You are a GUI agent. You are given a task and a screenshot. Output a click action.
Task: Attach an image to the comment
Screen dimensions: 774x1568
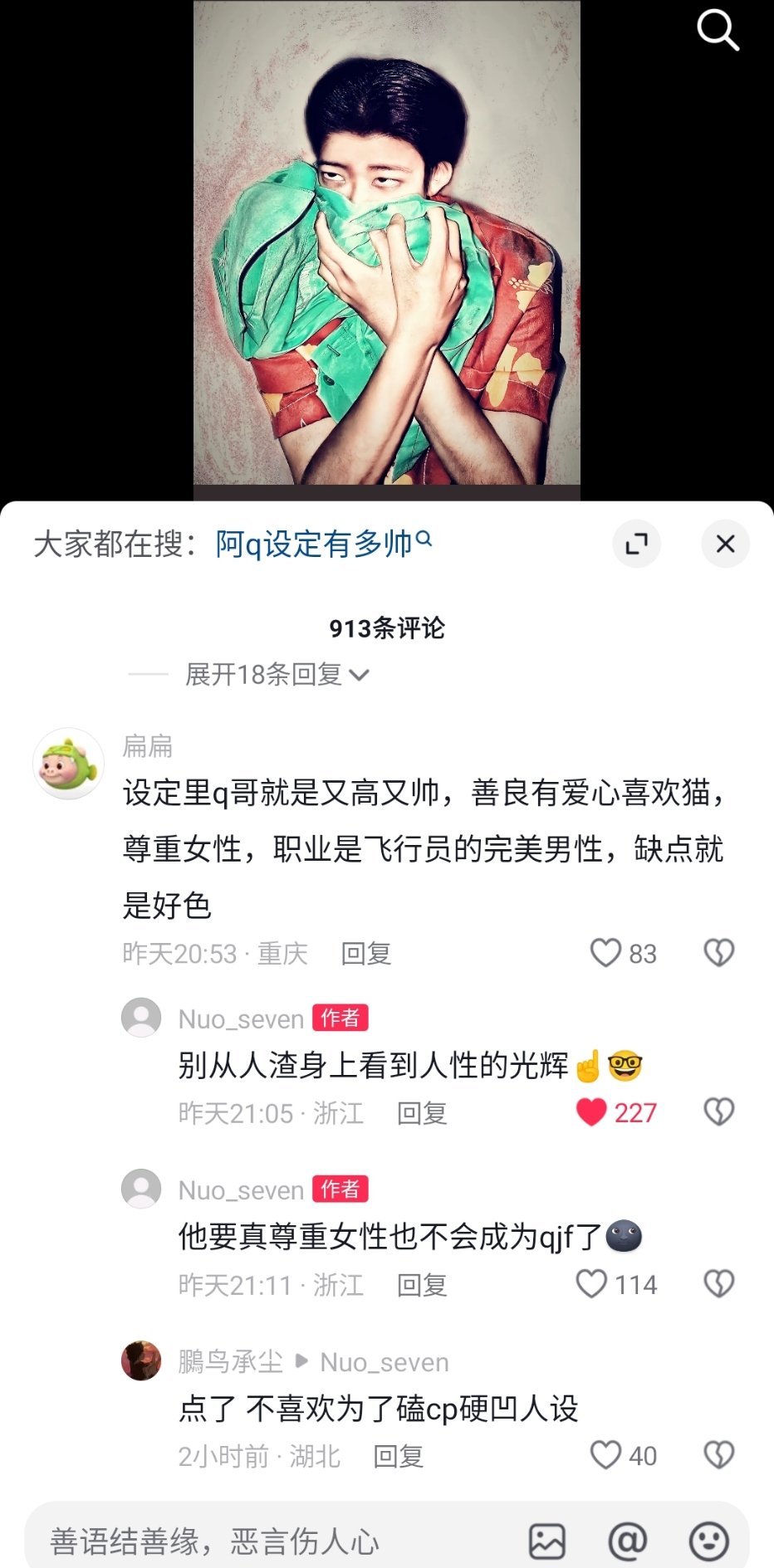pyautogui.click(x=547, y=1541)
